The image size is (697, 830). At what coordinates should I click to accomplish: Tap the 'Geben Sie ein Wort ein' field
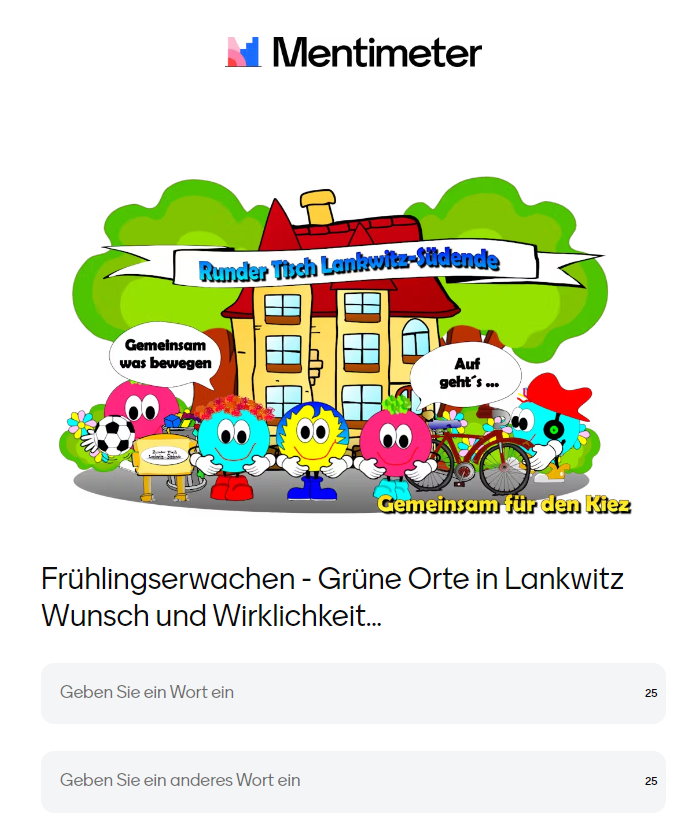click(x=340, y=692)
